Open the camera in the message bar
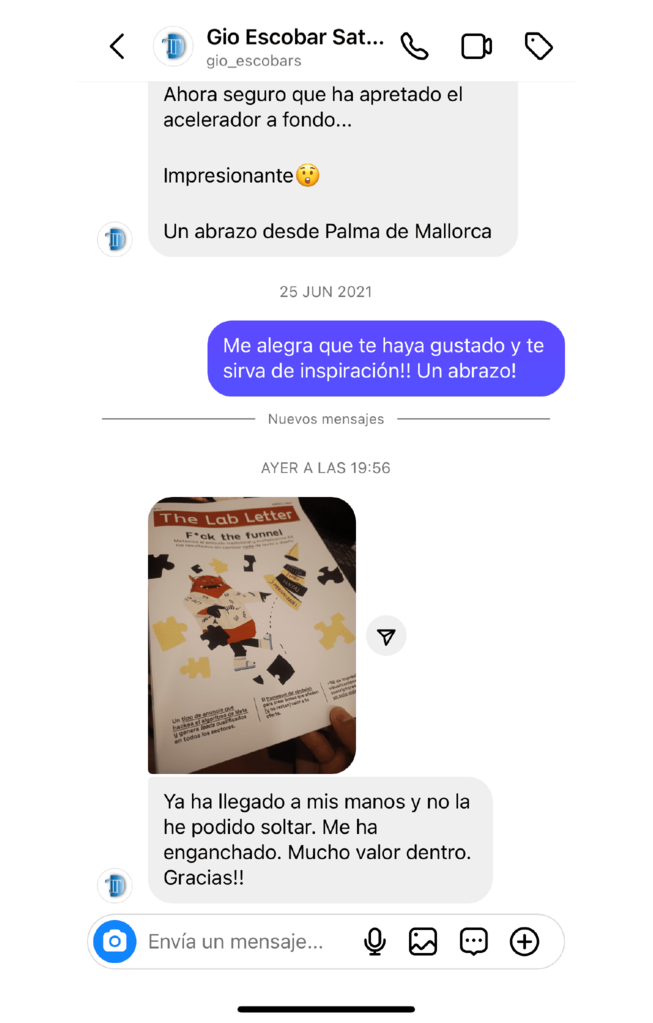 pyautogui.click(x=115, y=941)
